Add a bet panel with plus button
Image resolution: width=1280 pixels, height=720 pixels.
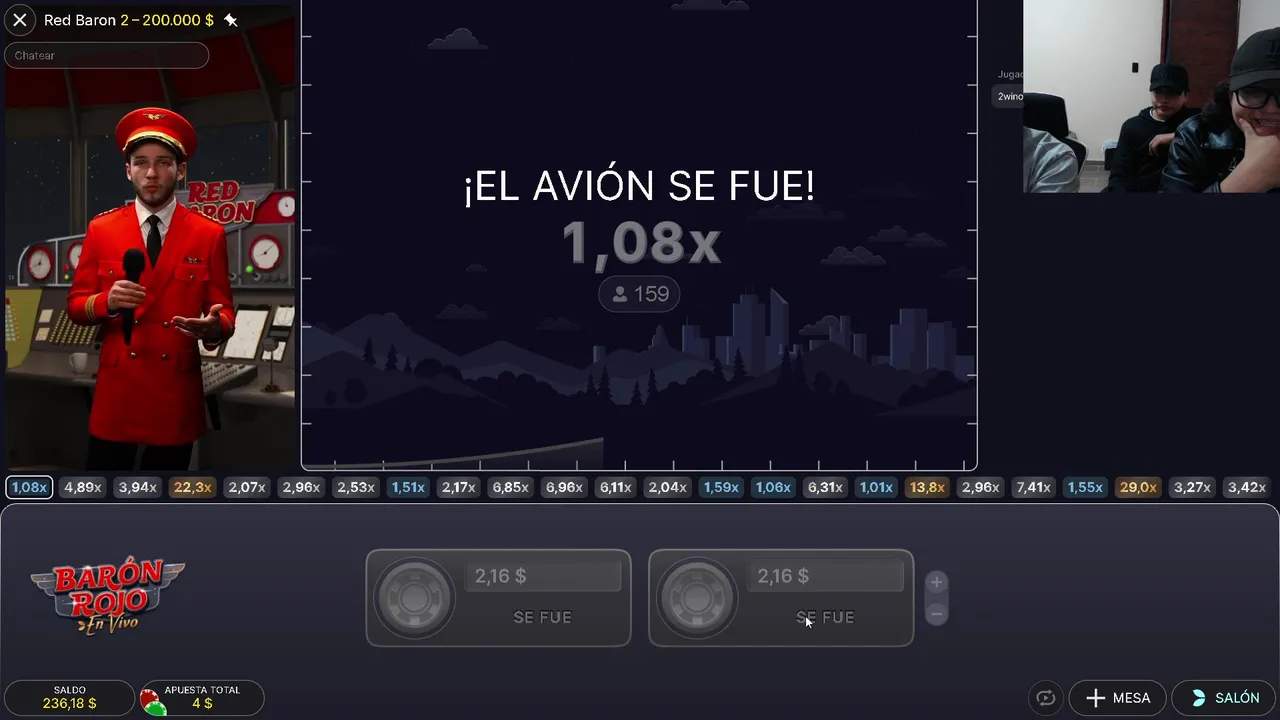[x=936, y=582]
